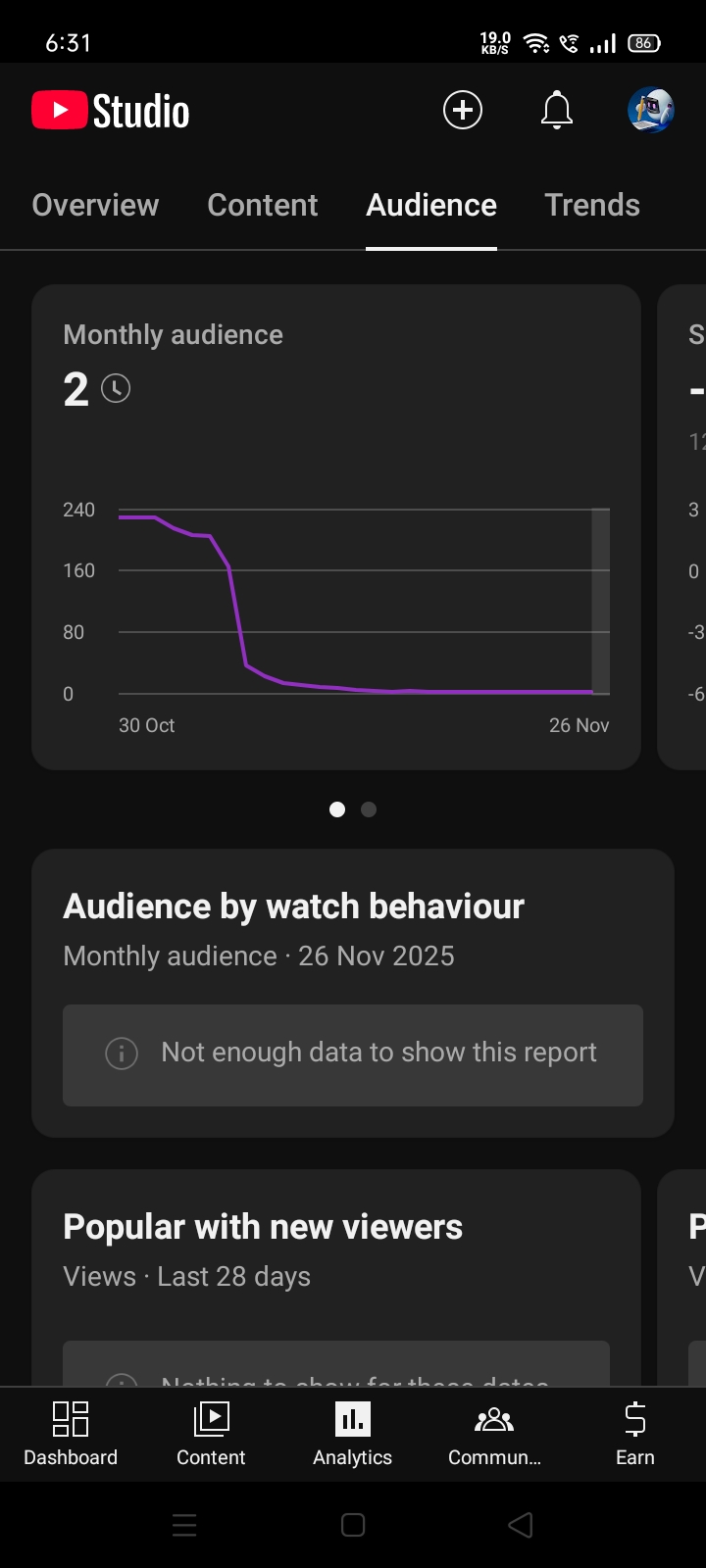Tap the clock icon beside monthly audience count

116,389
